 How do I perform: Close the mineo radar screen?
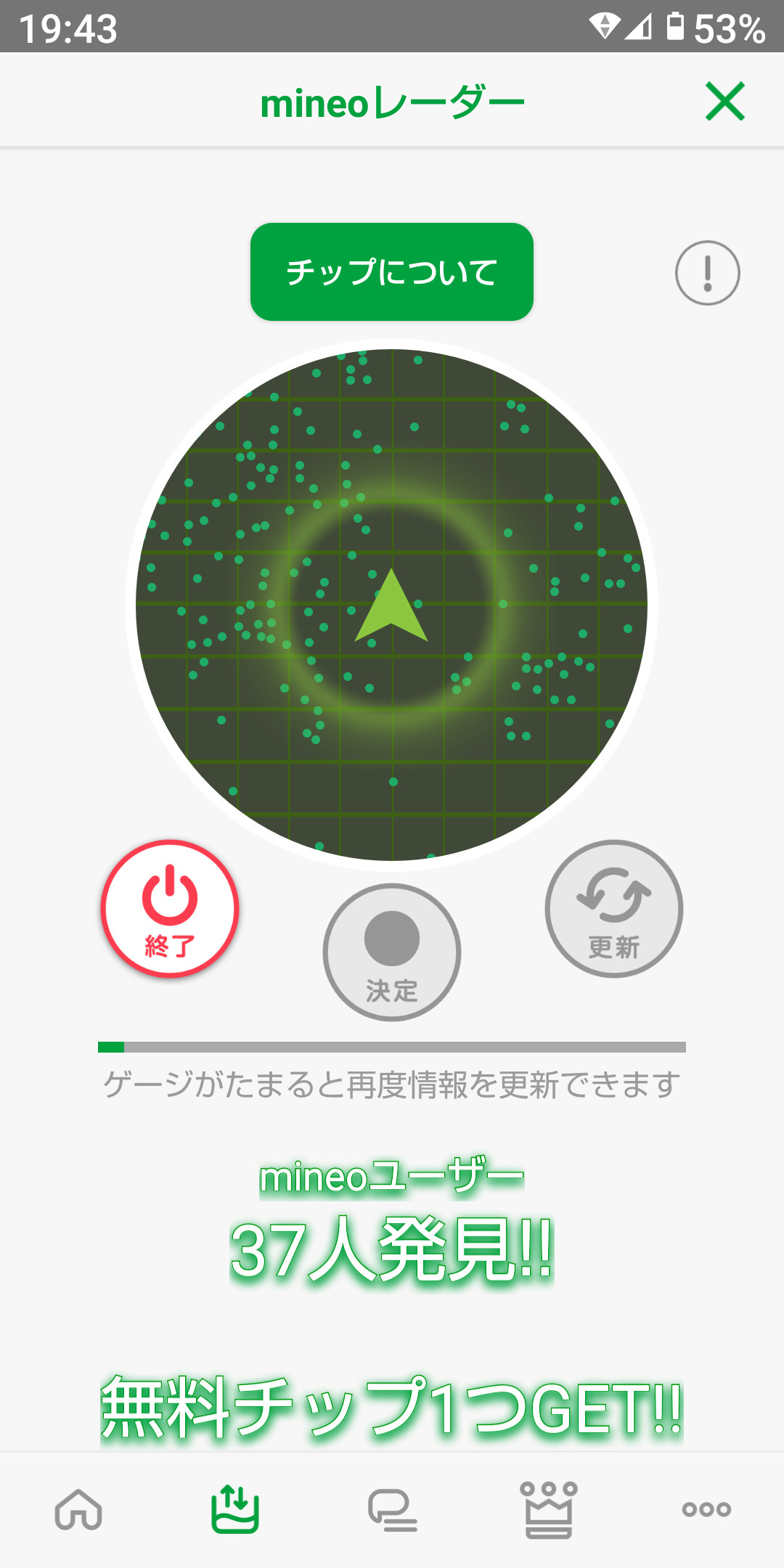pos(724,101)
